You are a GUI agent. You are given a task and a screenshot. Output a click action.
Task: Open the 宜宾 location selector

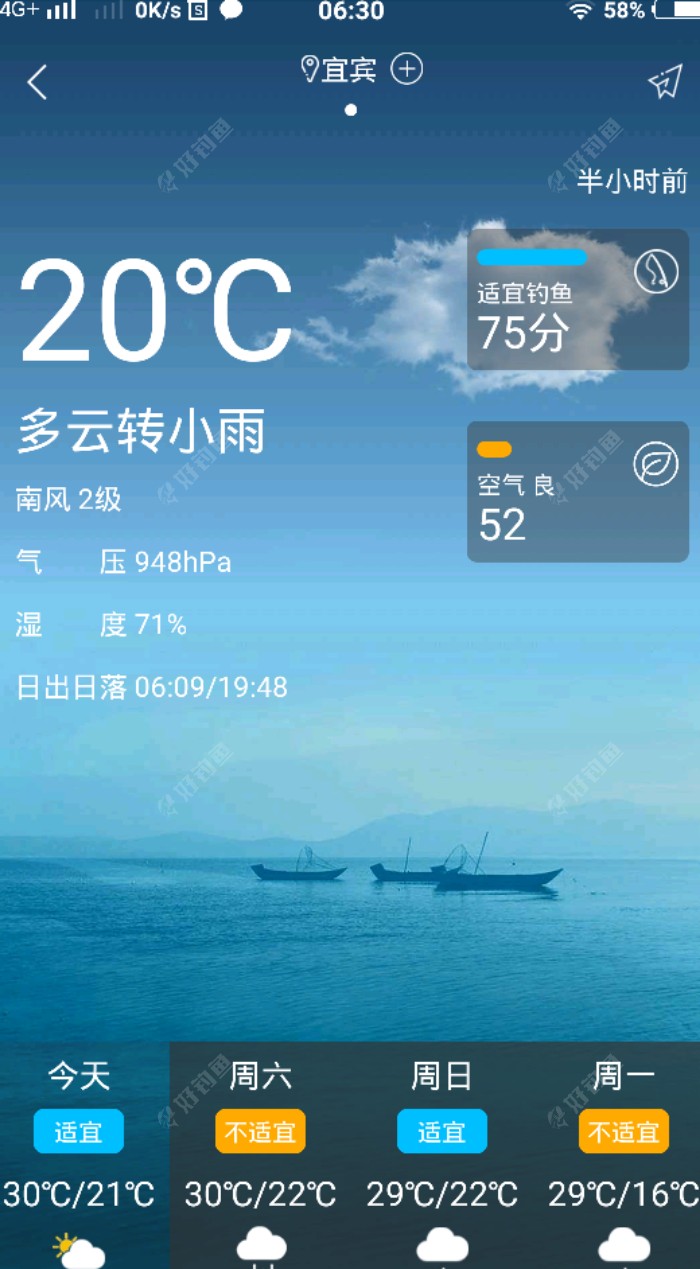tap(339, 70)
